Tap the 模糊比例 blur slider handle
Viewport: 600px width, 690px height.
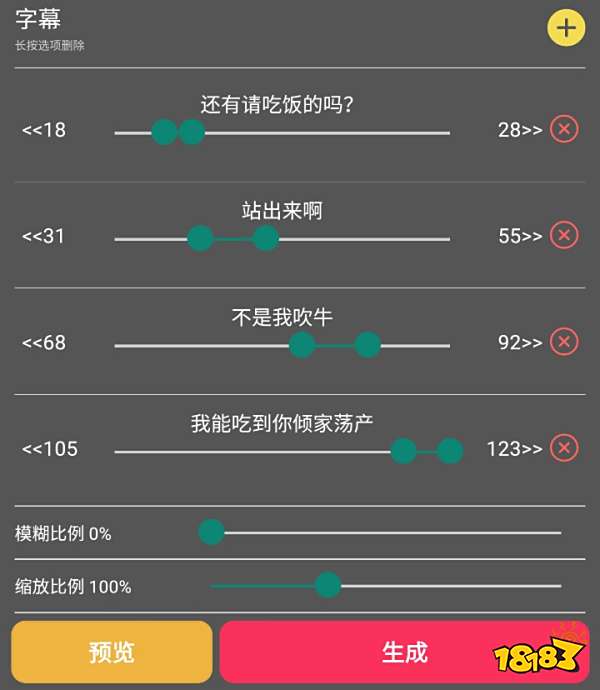[x=211, y=532]
